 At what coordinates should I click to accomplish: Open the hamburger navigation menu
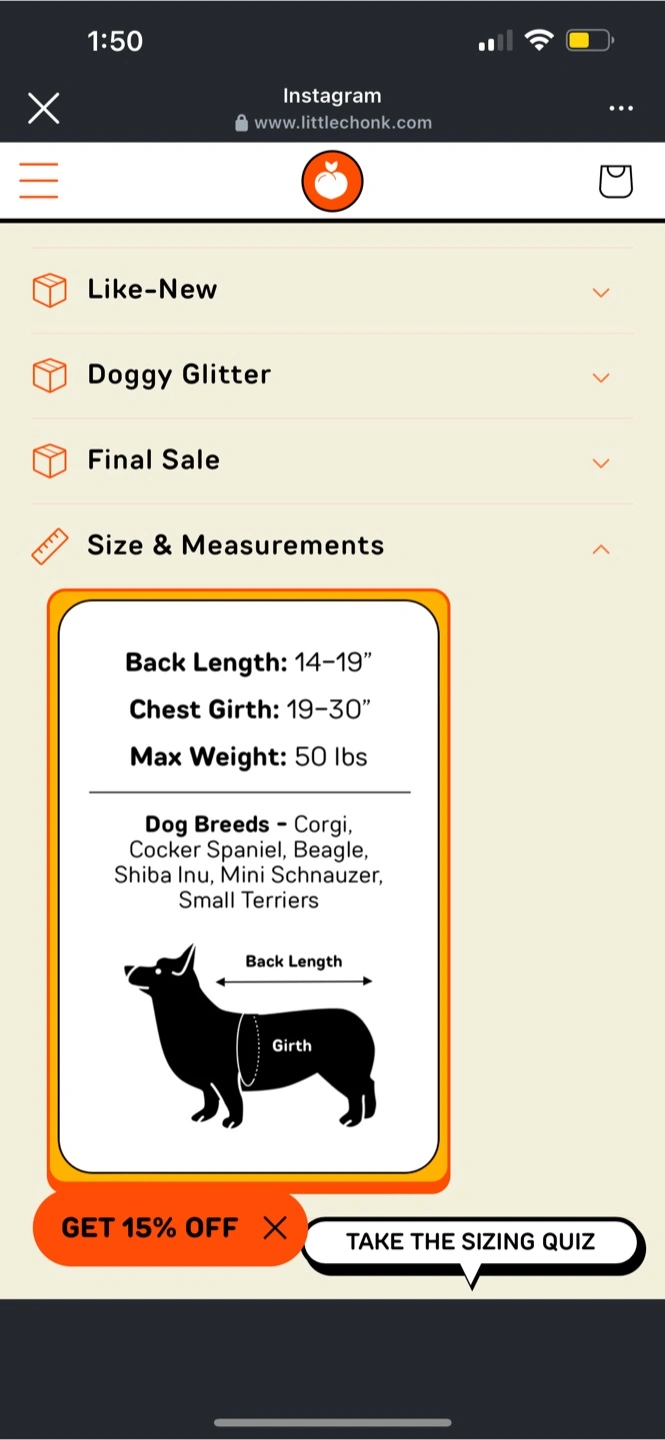39,181
